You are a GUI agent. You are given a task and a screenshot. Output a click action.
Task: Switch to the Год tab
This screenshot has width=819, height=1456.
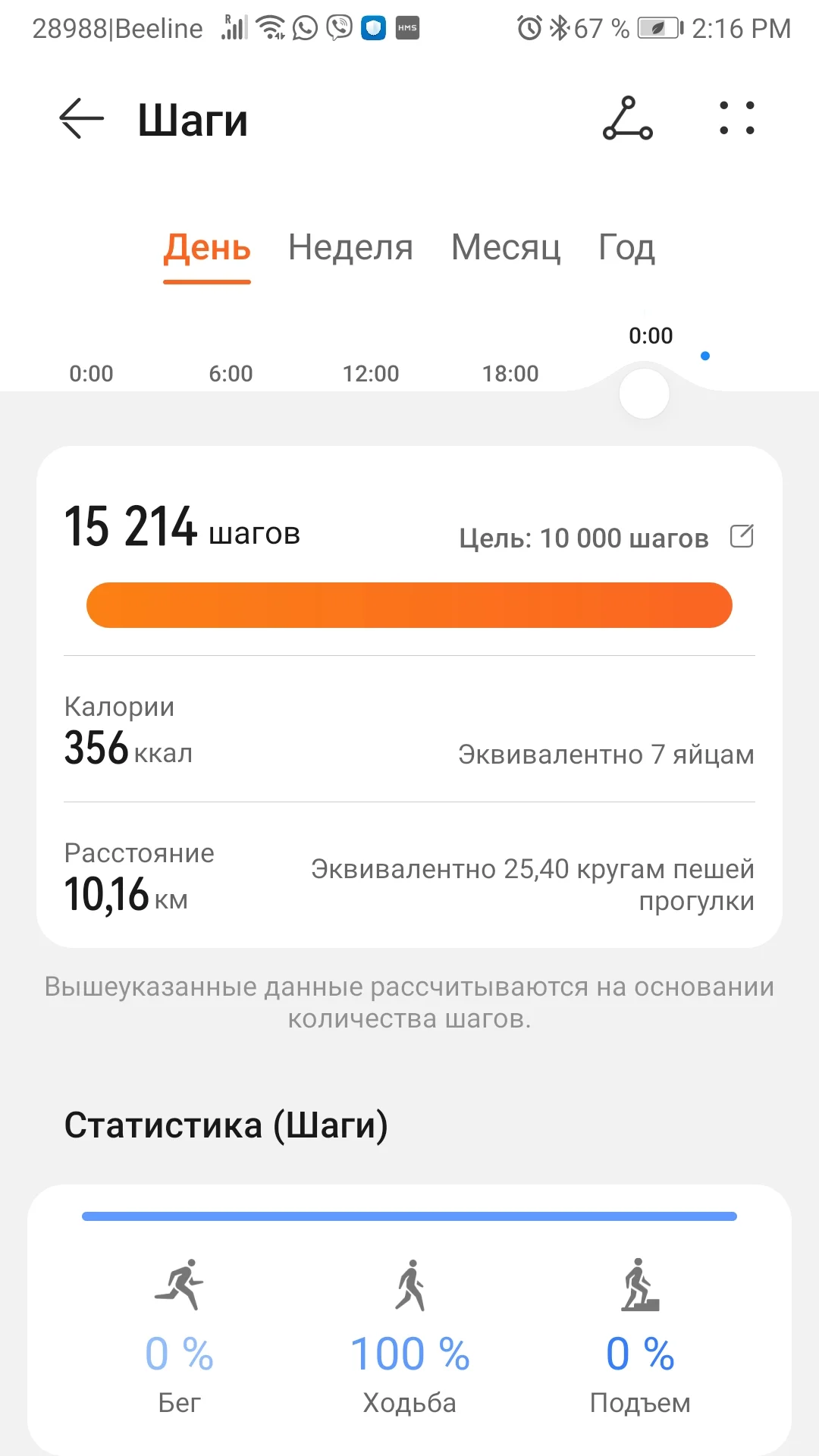tap(626, 248)
